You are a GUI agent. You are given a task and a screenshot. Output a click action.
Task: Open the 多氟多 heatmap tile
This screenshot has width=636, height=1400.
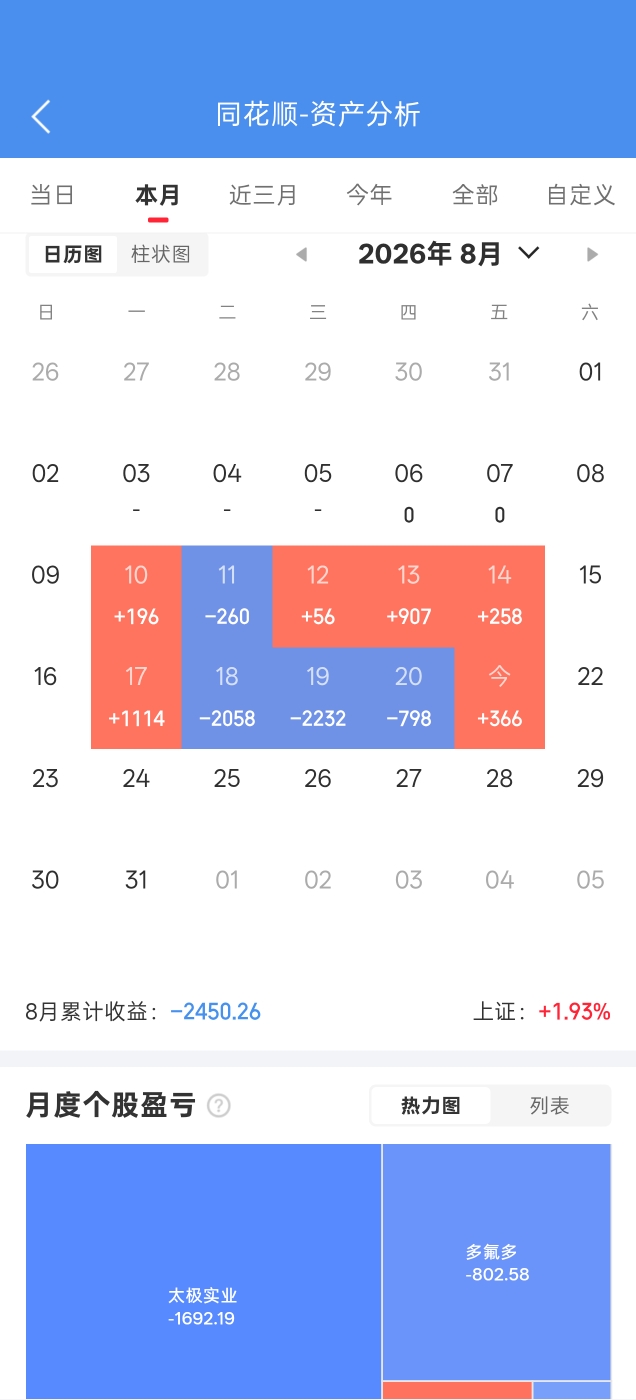(497, 1262)
